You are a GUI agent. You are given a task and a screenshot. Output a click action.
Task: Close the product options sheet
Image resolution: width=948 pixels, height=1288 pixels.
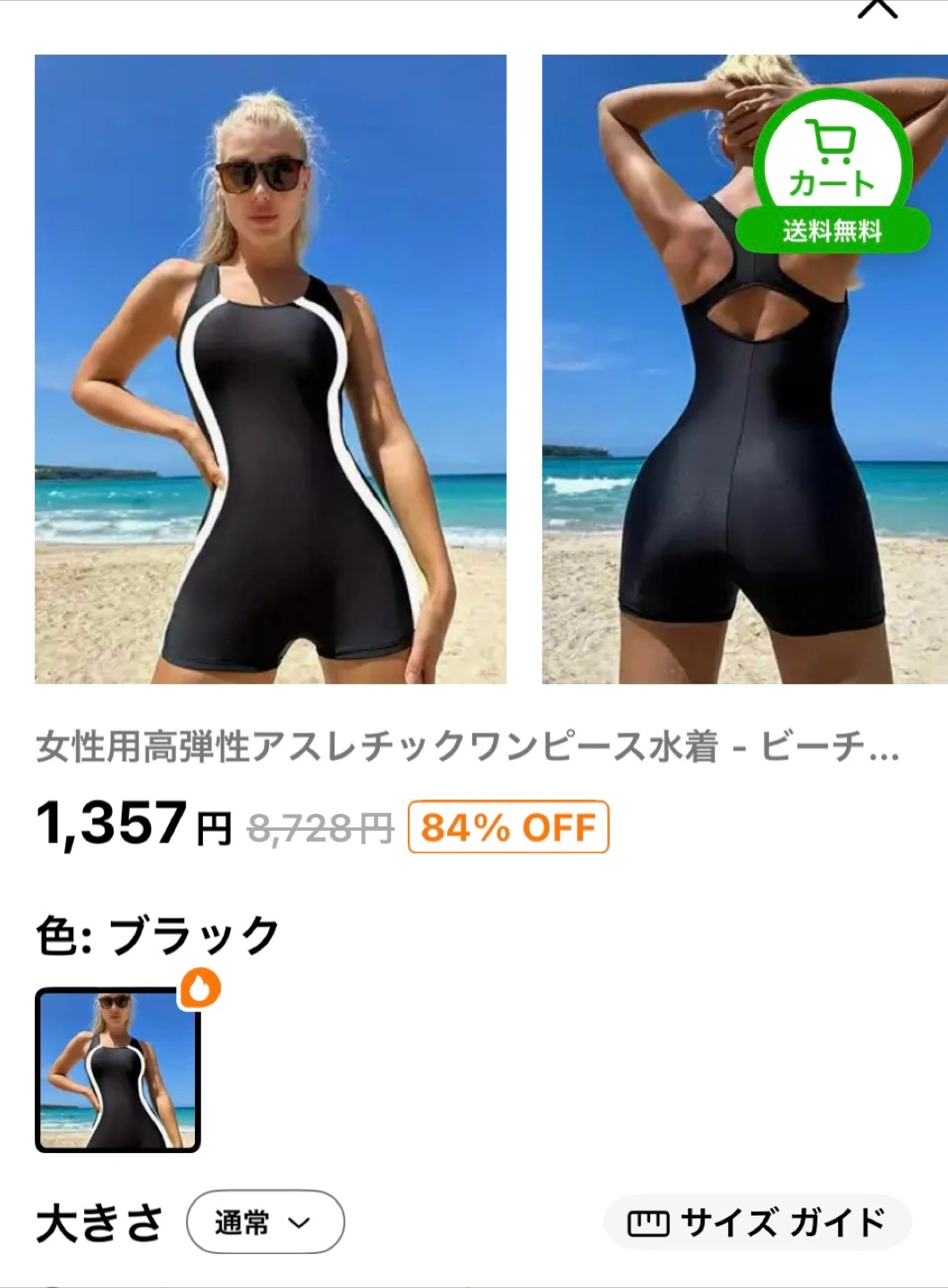[876, 9]
